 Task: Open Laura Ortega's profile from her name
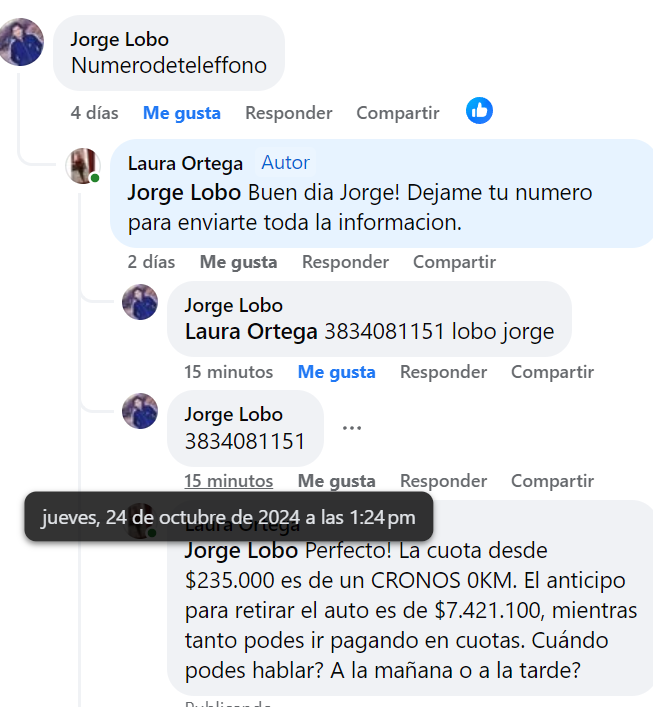click(185, 163)
